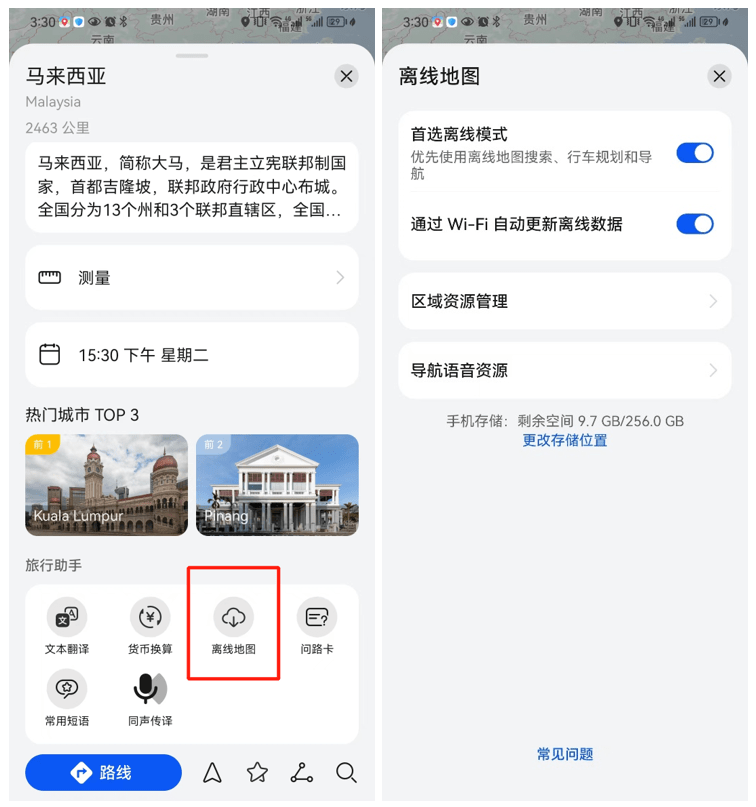The image size is (756, 807).
Task: Launch 同声传译 interpretation
Action: [x=151, y=697]
